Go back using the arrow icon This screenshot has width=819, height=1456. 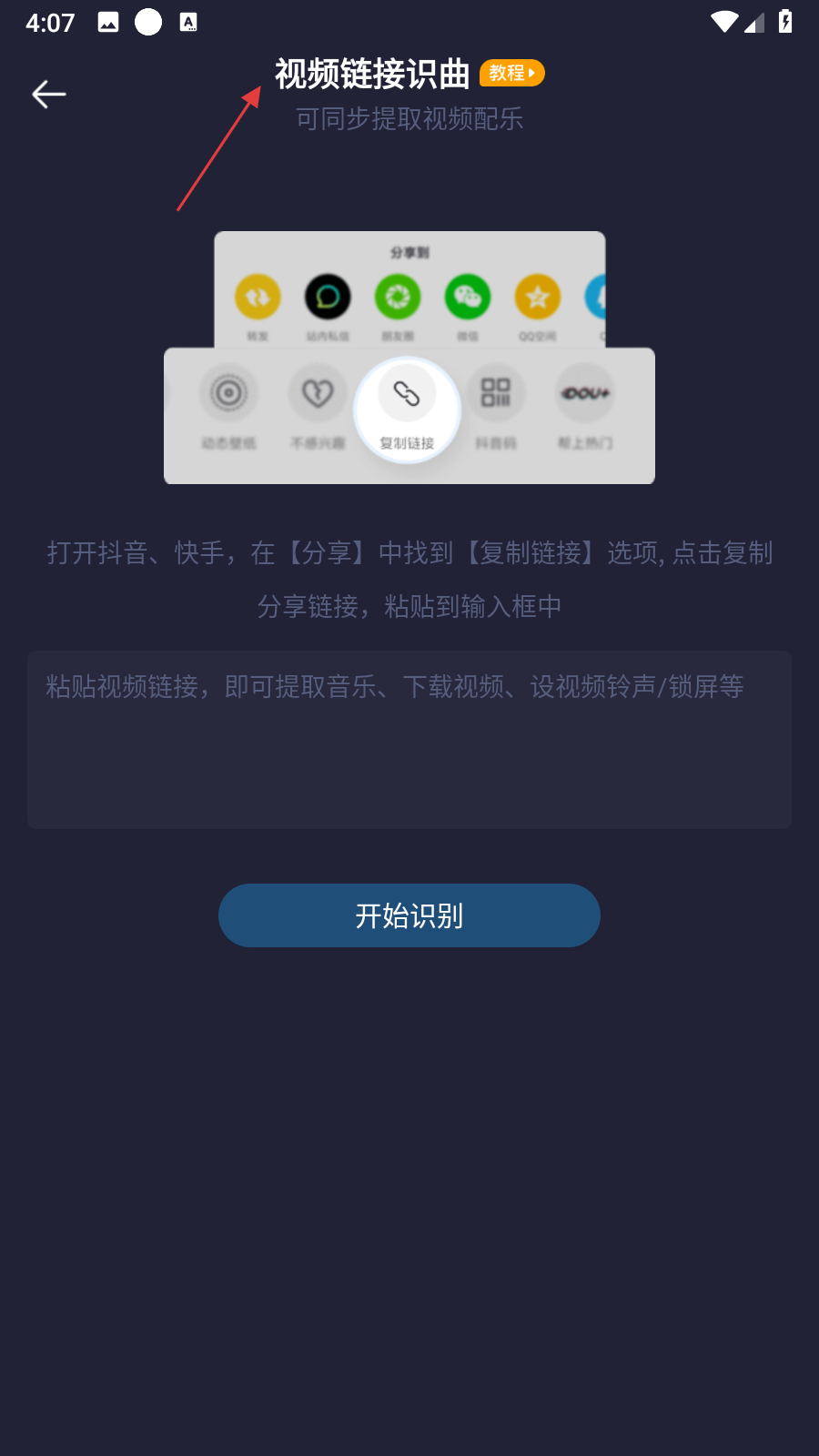[49, 94]
